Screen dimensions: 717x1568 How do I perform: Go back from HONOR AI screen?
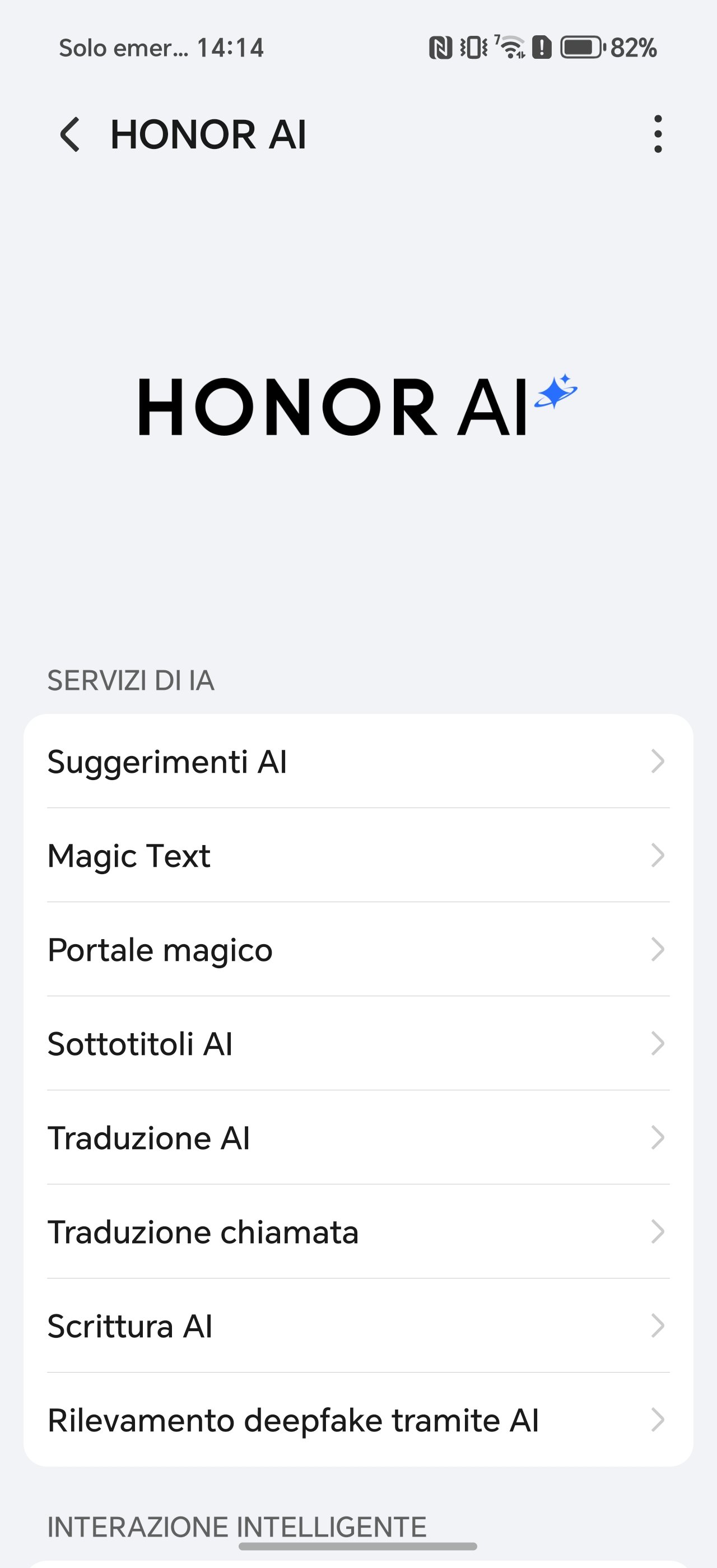pyautogui.click(x=70, y=134)
